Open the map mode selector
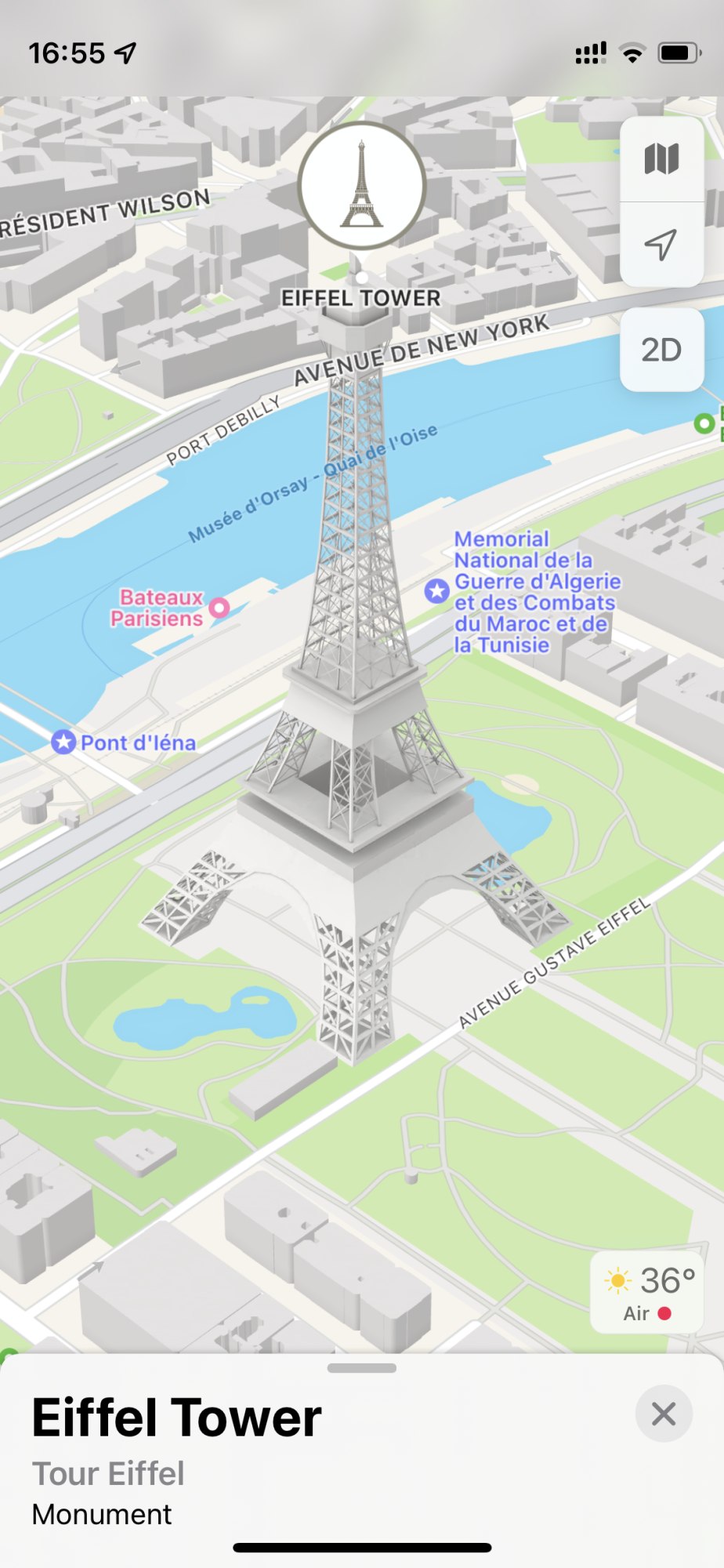Screen dimensions: 724x1568 661,159
